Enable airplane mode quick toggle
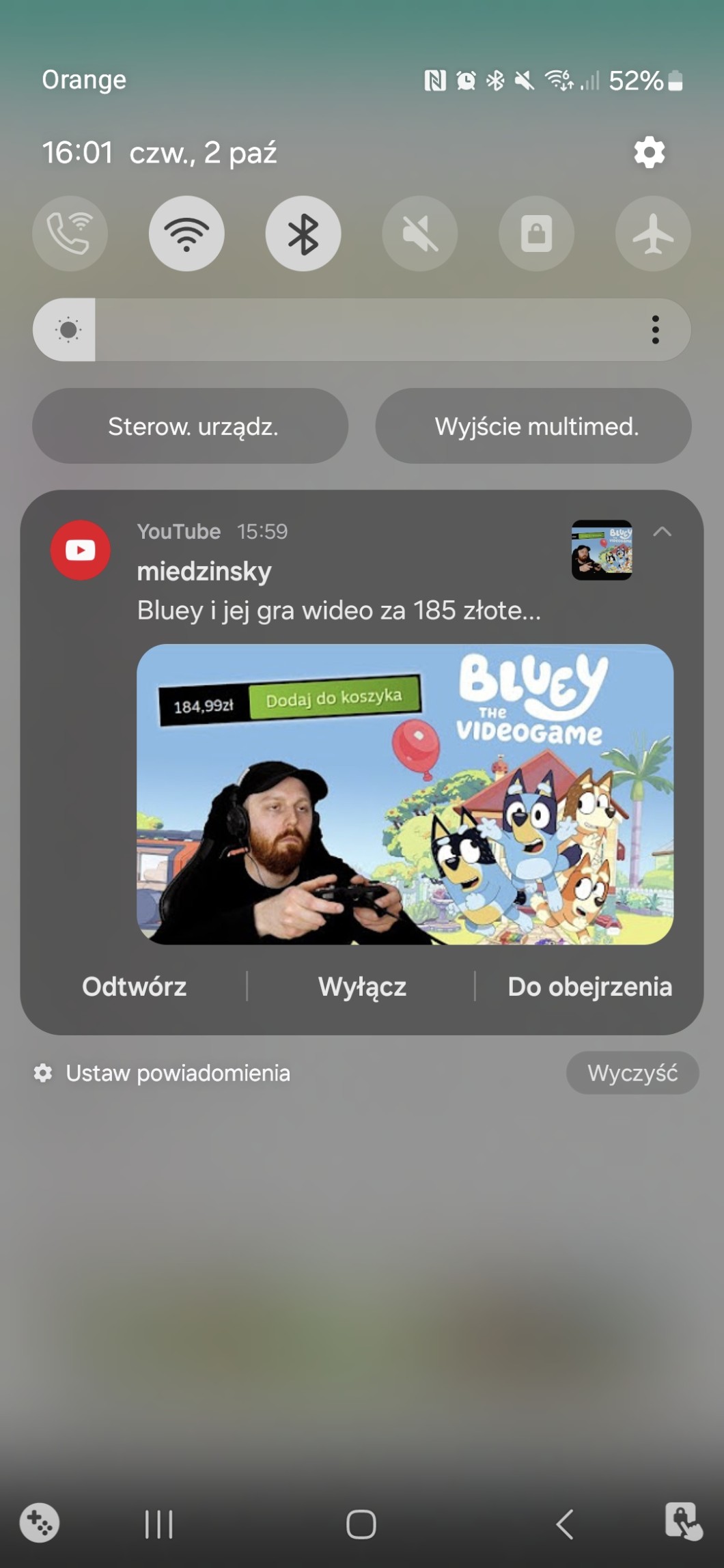Image resolution: width=724 pixels, height=1568 pixels. [653, 234]
